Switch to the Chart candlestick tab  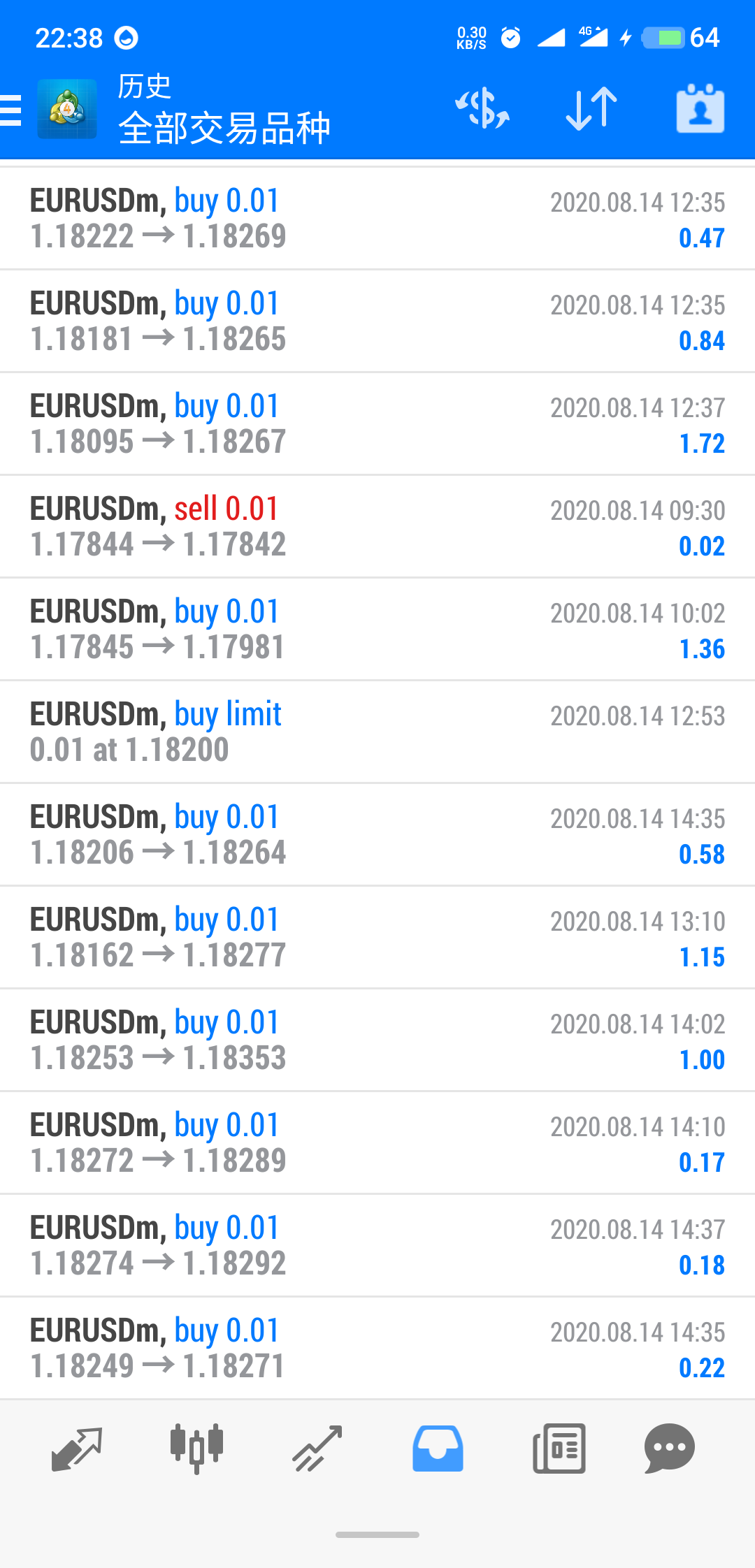pyautogui.click(x=197, y=1449)
